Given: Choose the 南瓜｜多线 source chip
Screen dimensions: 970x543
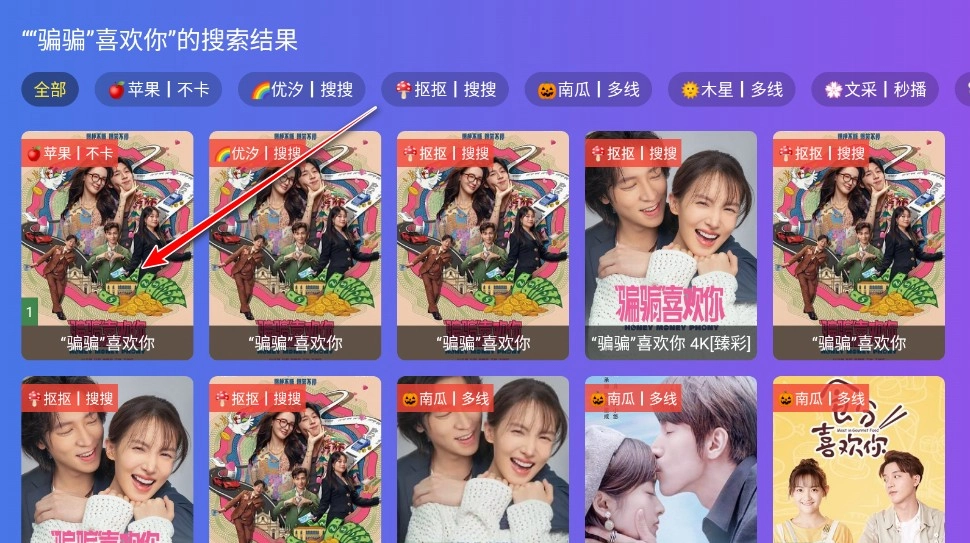Looking at the screenshot, I should click(x=588, y=90).
